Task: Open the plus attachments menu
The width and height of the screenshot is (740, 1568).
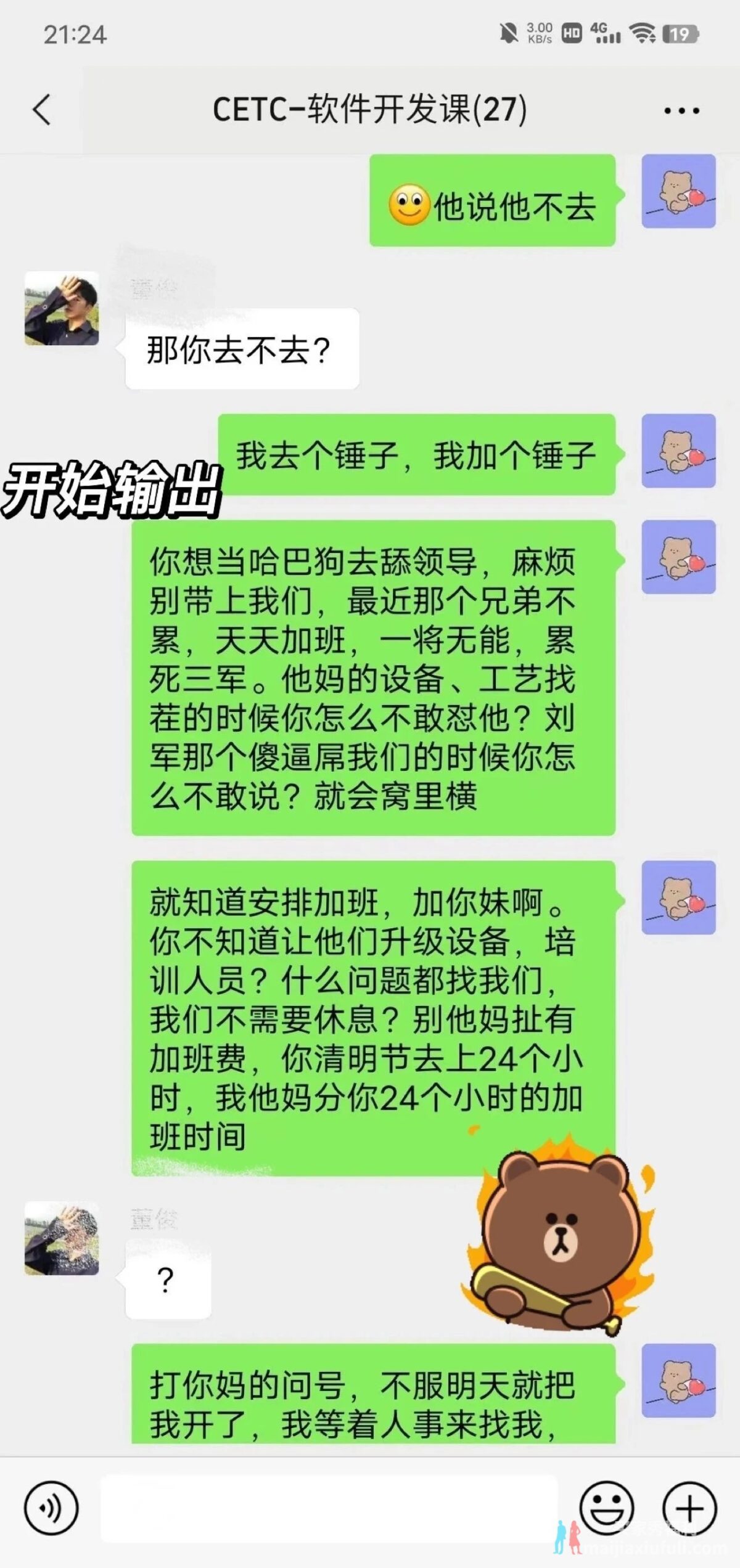Action: tap(689, 1508)
